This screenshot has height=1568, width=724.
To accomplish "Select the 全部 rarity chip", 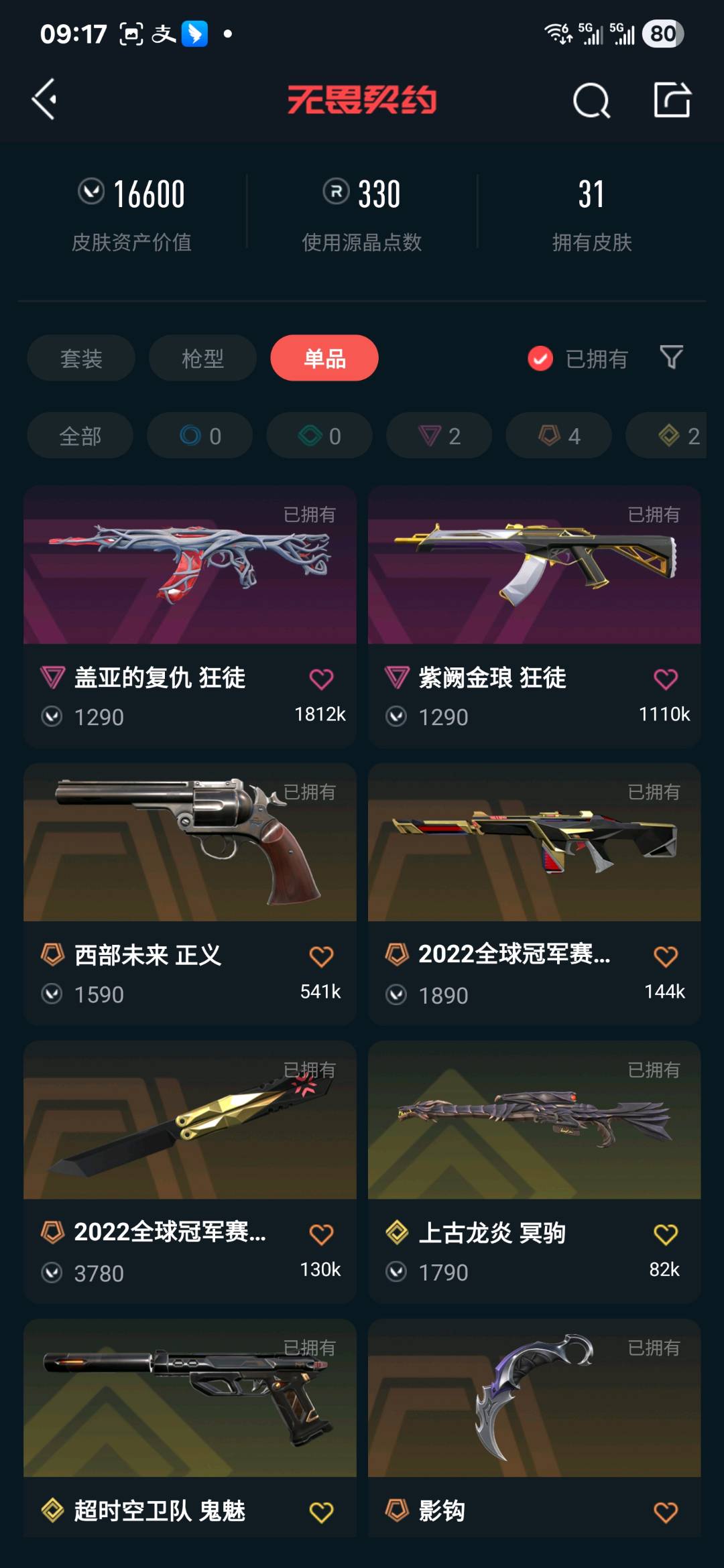I will [80, 436].
